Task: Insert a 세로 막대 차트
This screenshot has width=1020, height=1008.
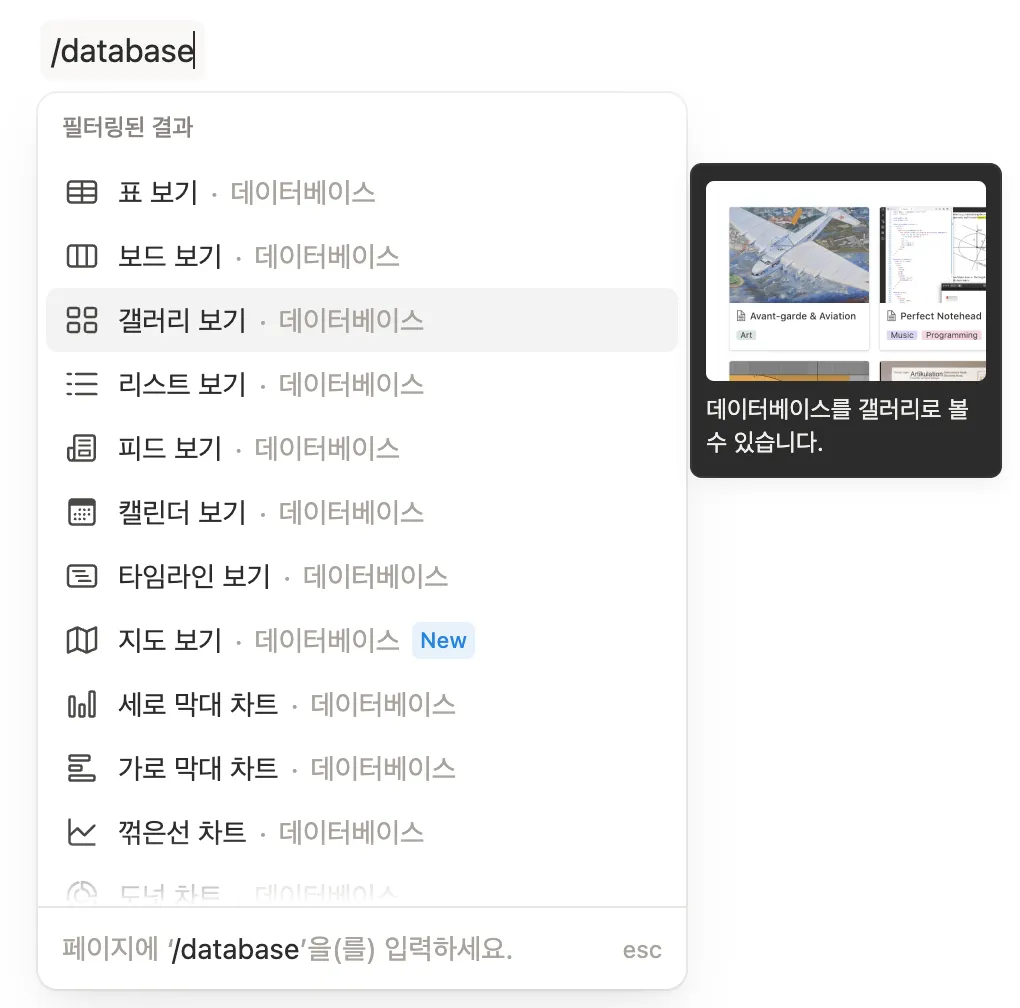Action: (260, 704)
